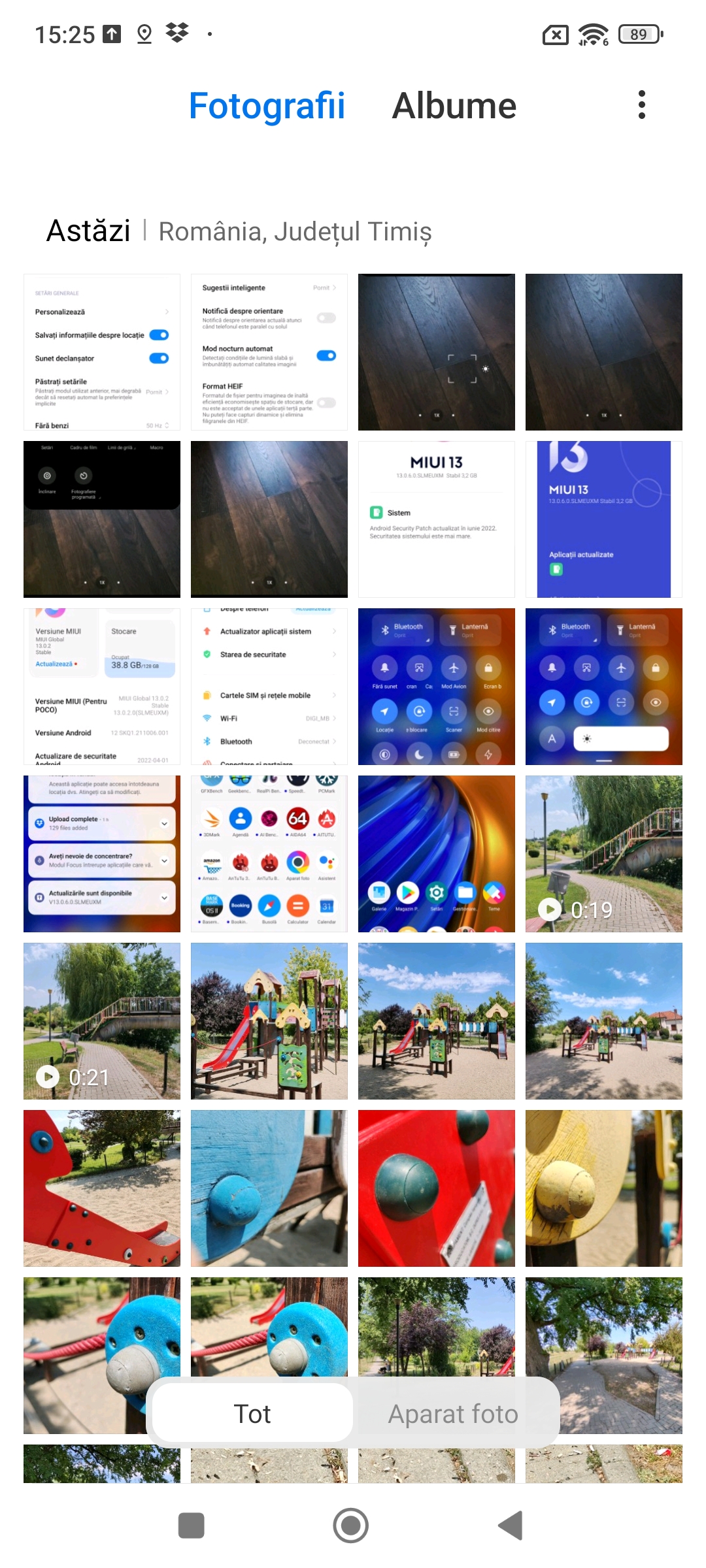The image size is (706, 1568).
Task: Open the 0:21 video thumbnail
Action: tap(102, 1021)
